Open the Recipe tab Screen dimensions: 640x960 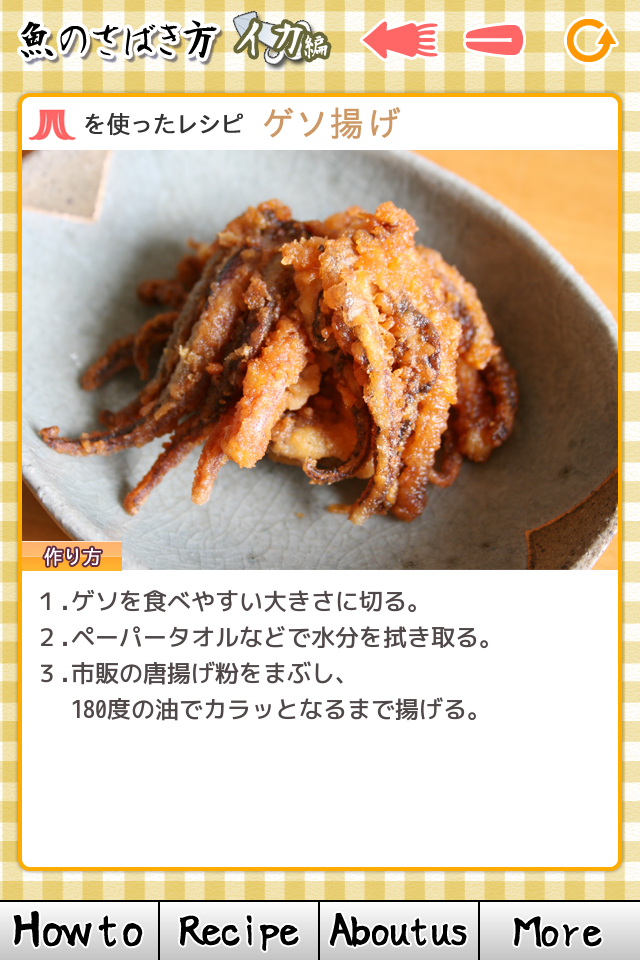click(239, 931)
